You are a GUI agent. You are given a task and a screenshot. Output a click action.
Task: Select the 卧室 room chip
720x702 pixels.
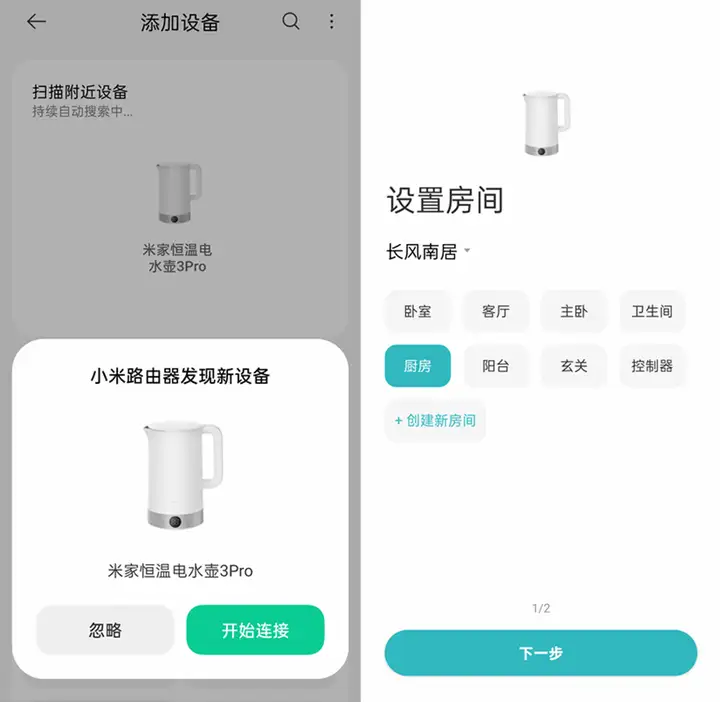418,311
